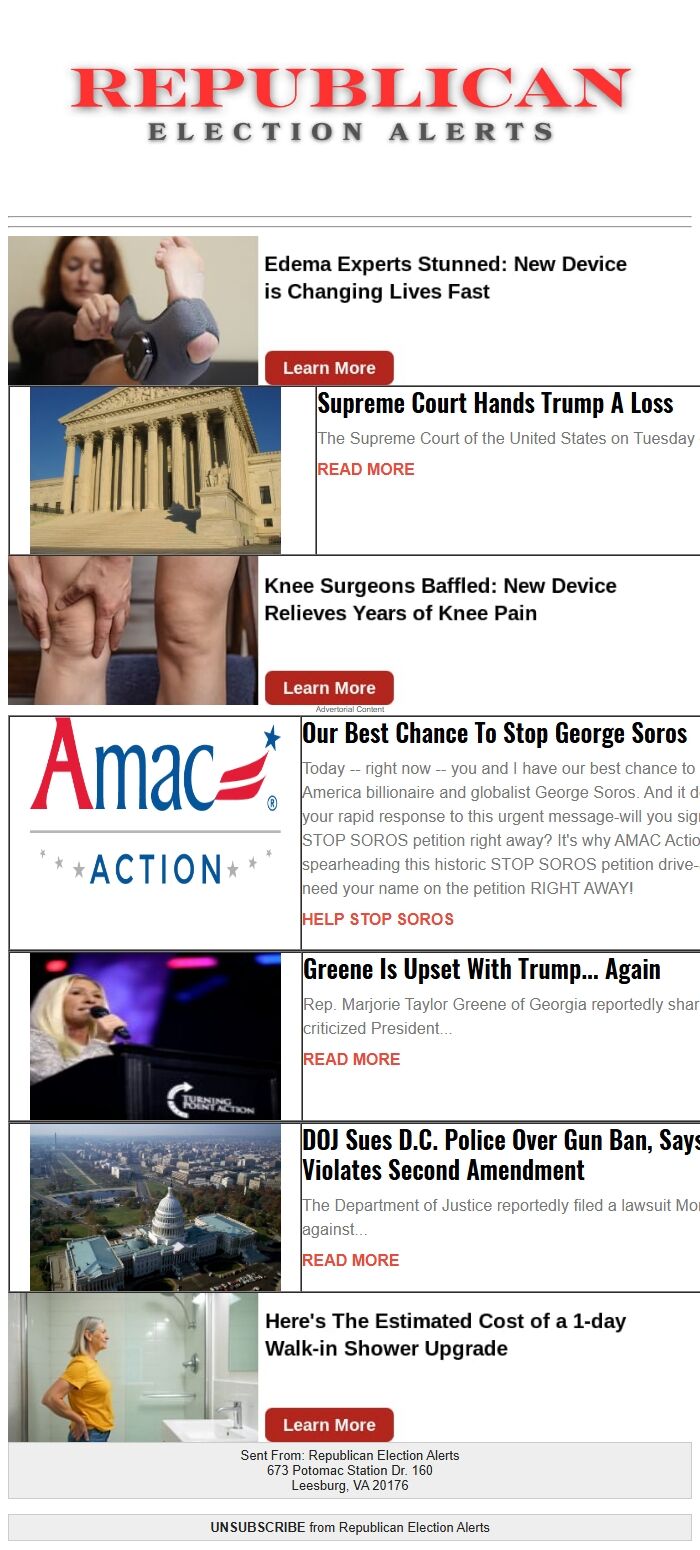Open Supreme Court Hands Trump A Loss headline
This screenshot has width=700, height=1550.
tap(495, 404)
